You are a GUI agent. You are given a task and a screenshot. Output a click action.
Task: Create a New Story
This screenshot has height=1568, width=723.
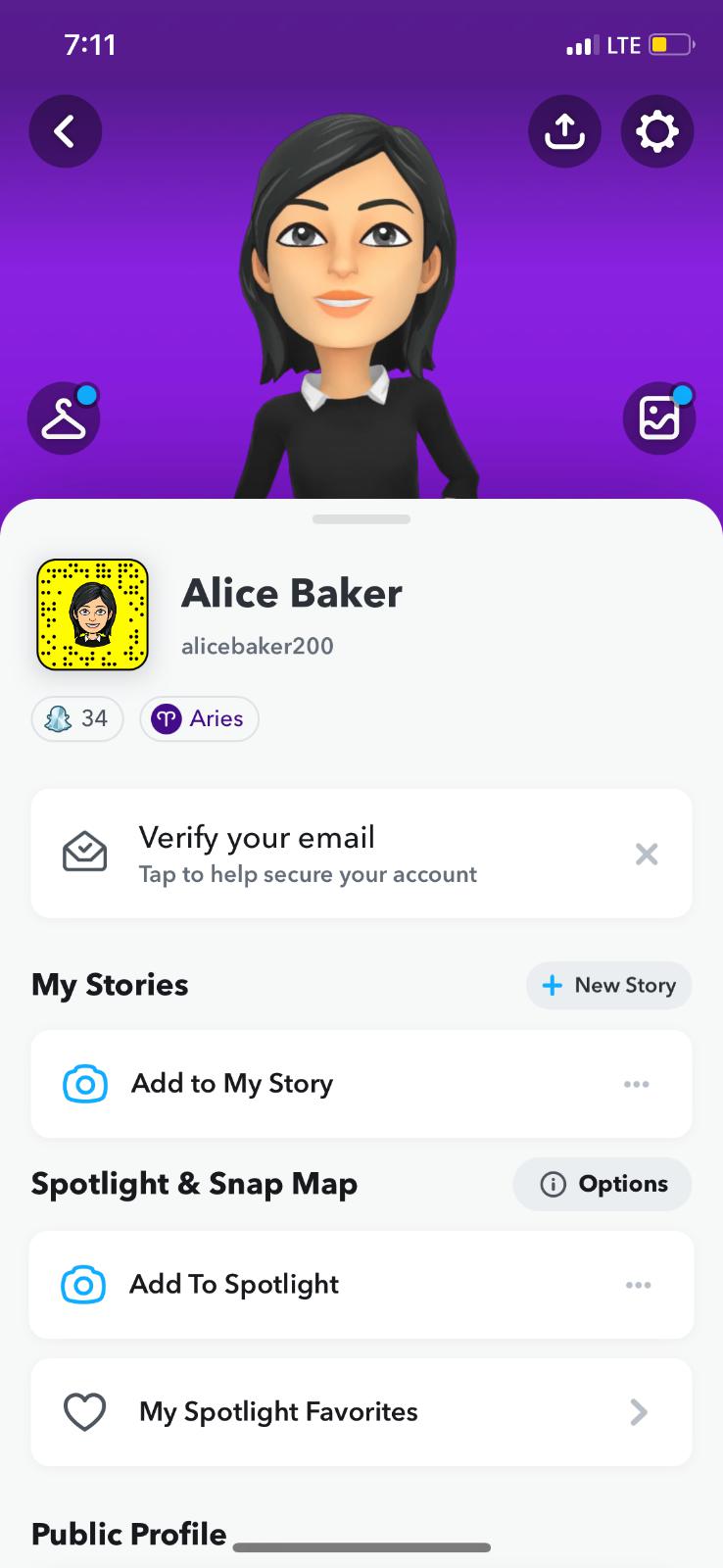608,985
